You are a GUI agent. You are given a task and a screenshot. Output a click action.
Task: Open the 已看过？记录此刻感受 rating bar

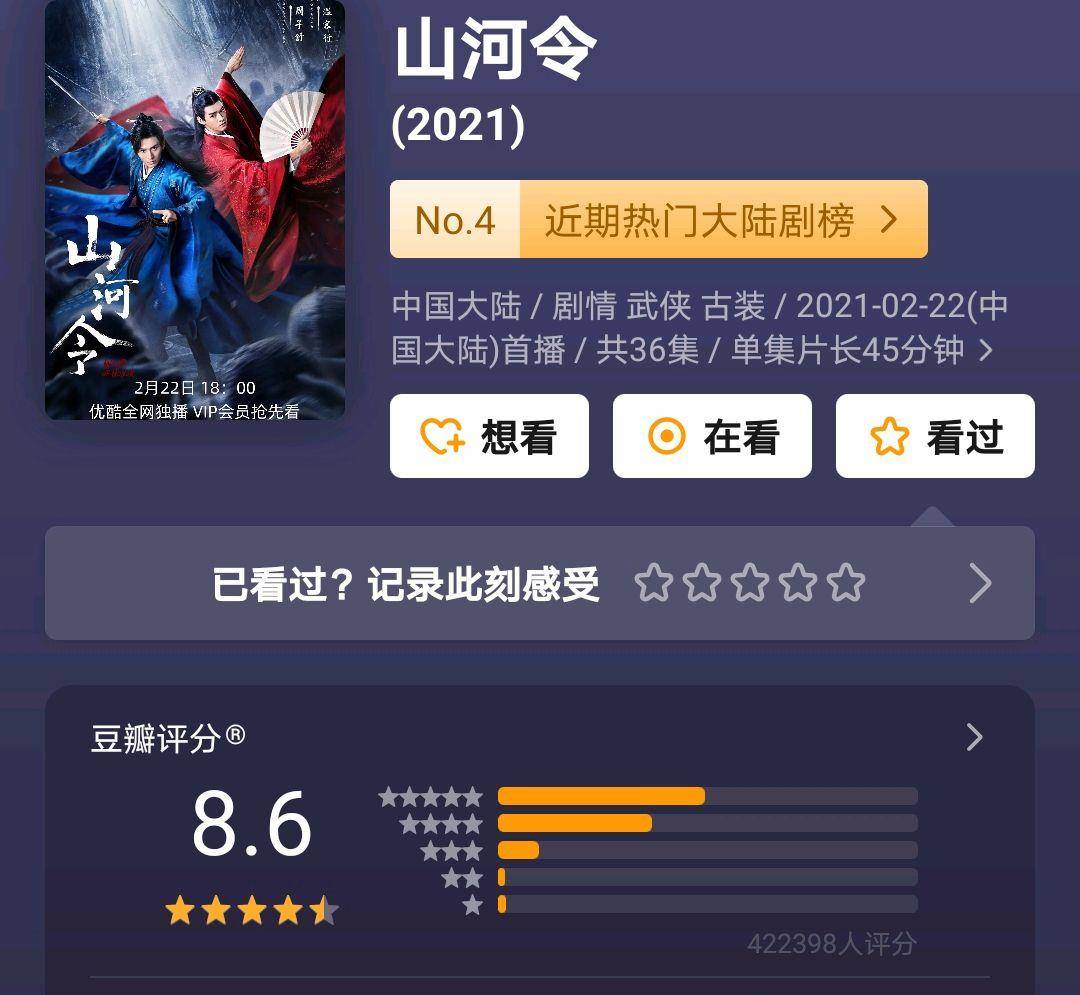coord(540,583)
